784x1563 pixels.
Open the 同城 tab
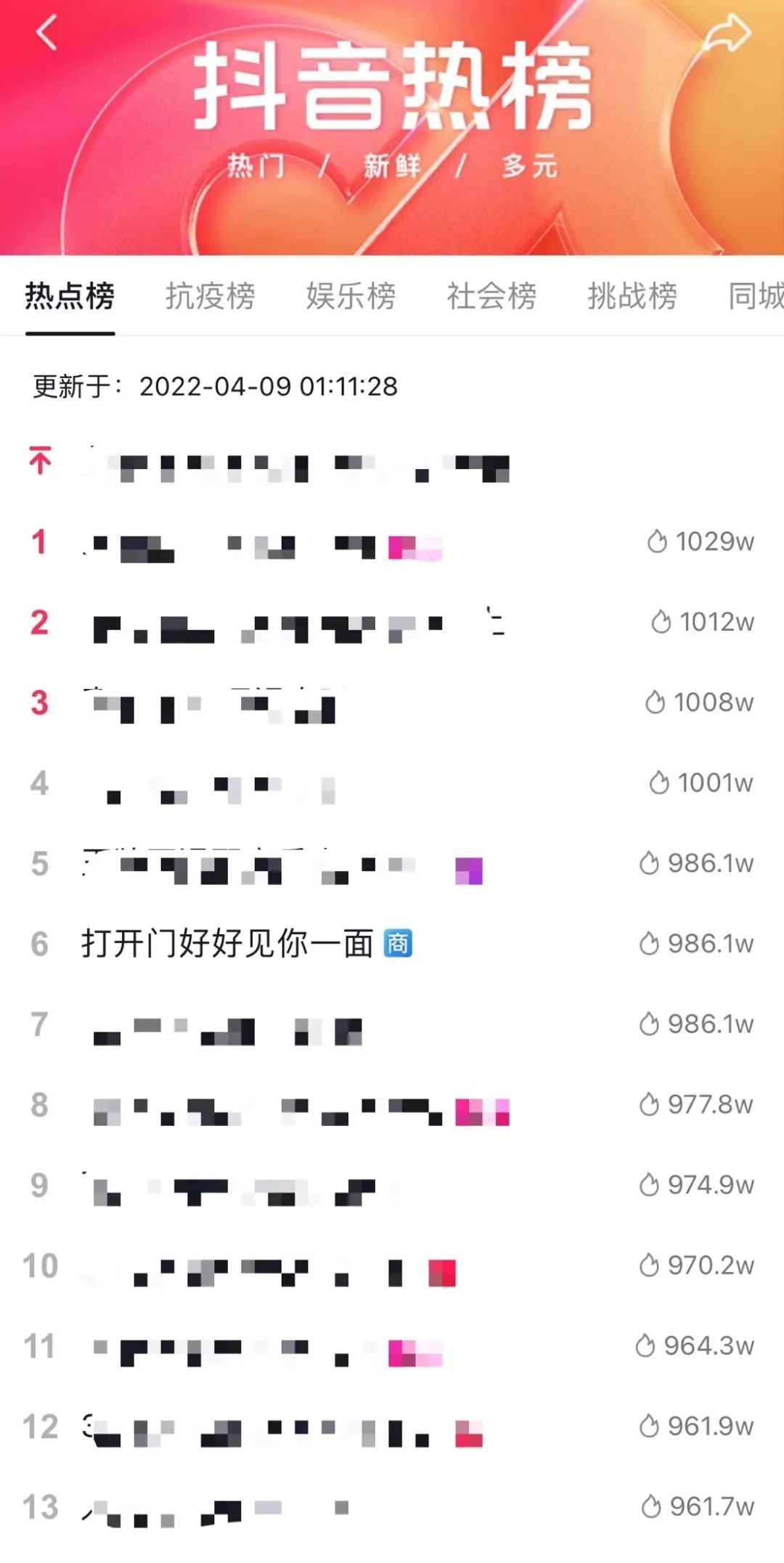point(755,296)
